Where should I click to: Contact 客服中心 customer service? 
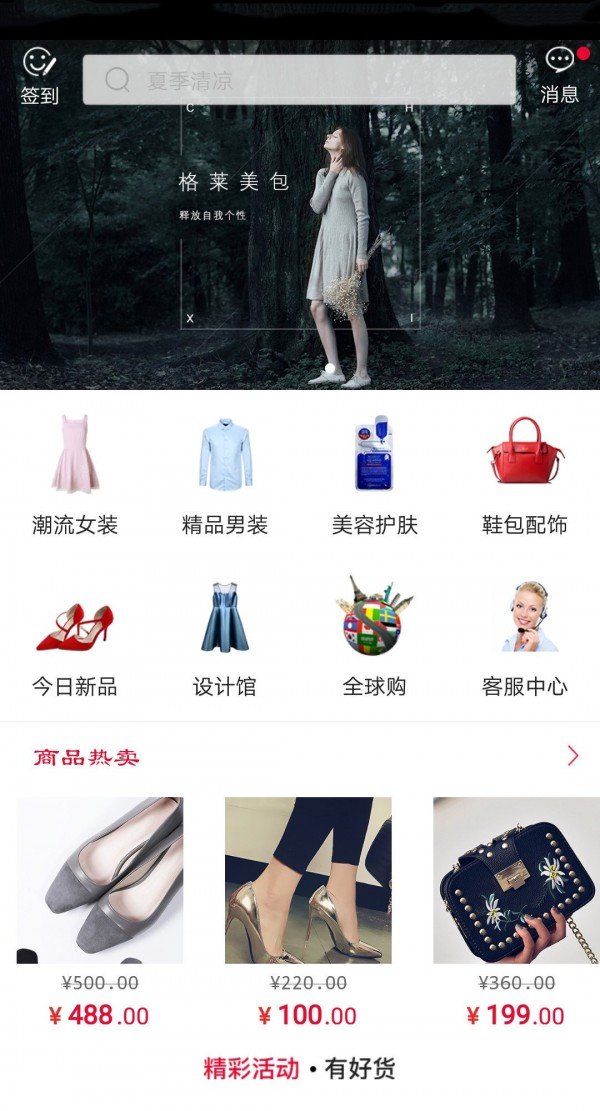pos(525,637)
